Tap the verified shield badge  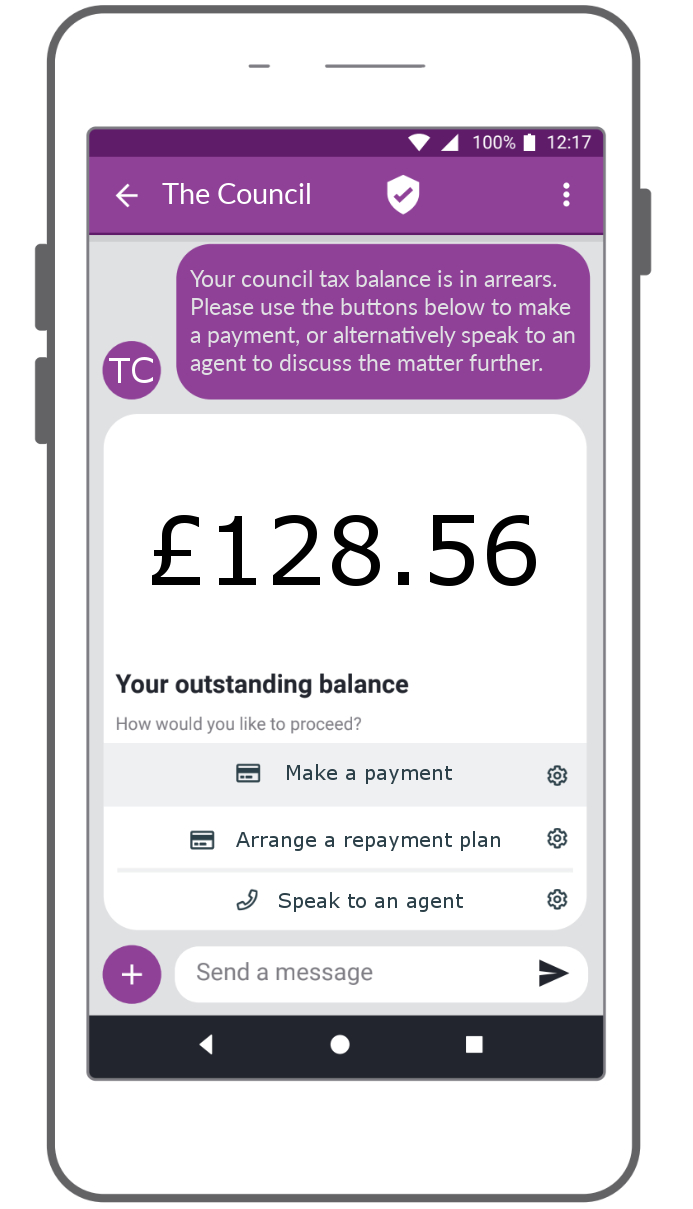[x=403, y=194]
